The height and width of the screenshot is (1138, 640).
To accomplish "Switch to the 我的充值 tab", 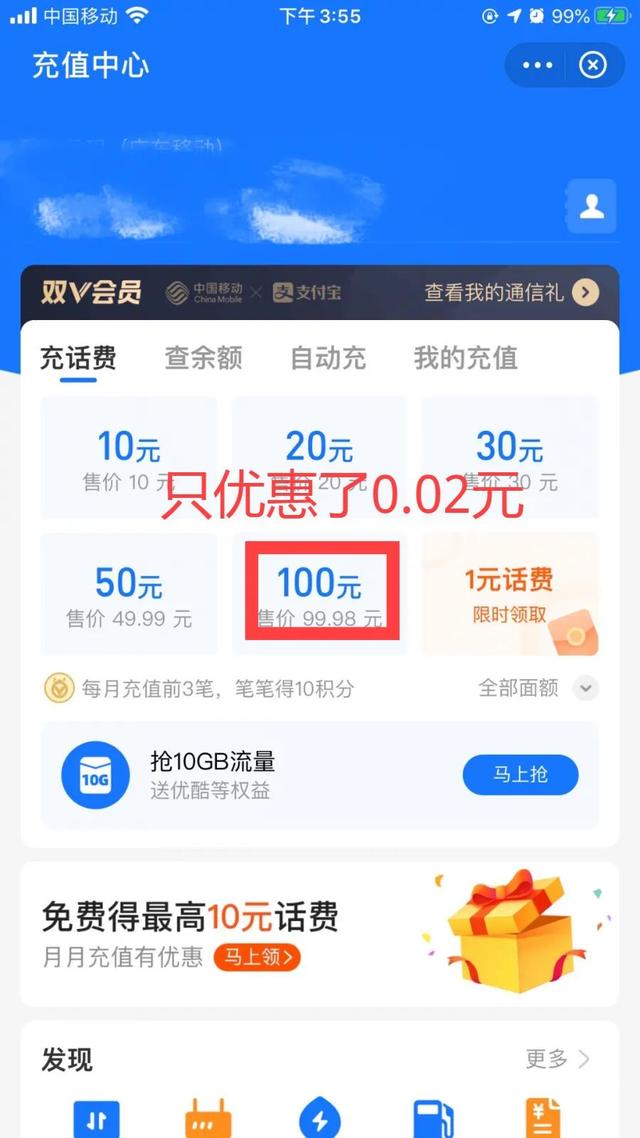I will pos(465,358).
